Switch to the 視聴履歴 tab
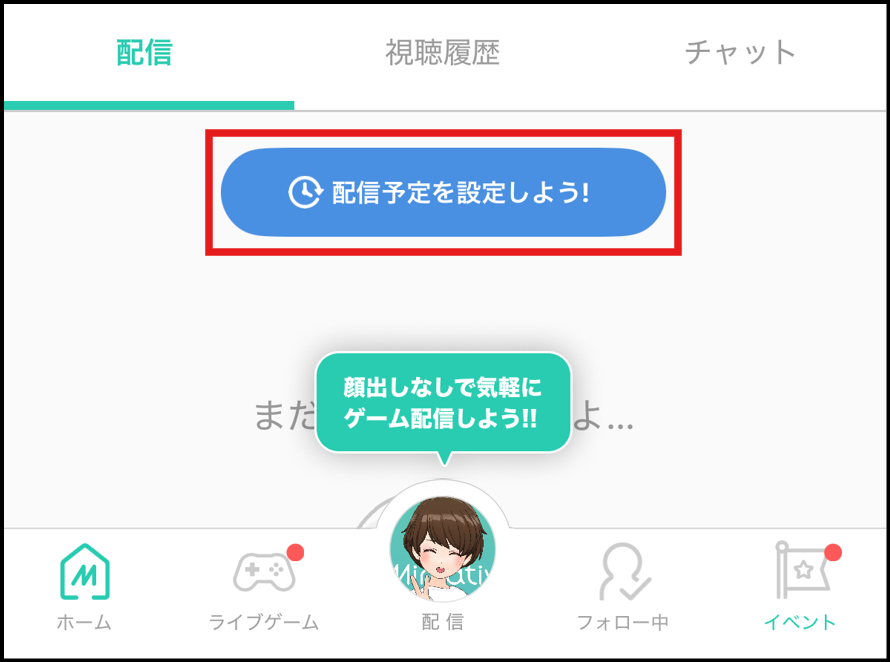This screenshot has width=890, height=662. coord(442,53)
